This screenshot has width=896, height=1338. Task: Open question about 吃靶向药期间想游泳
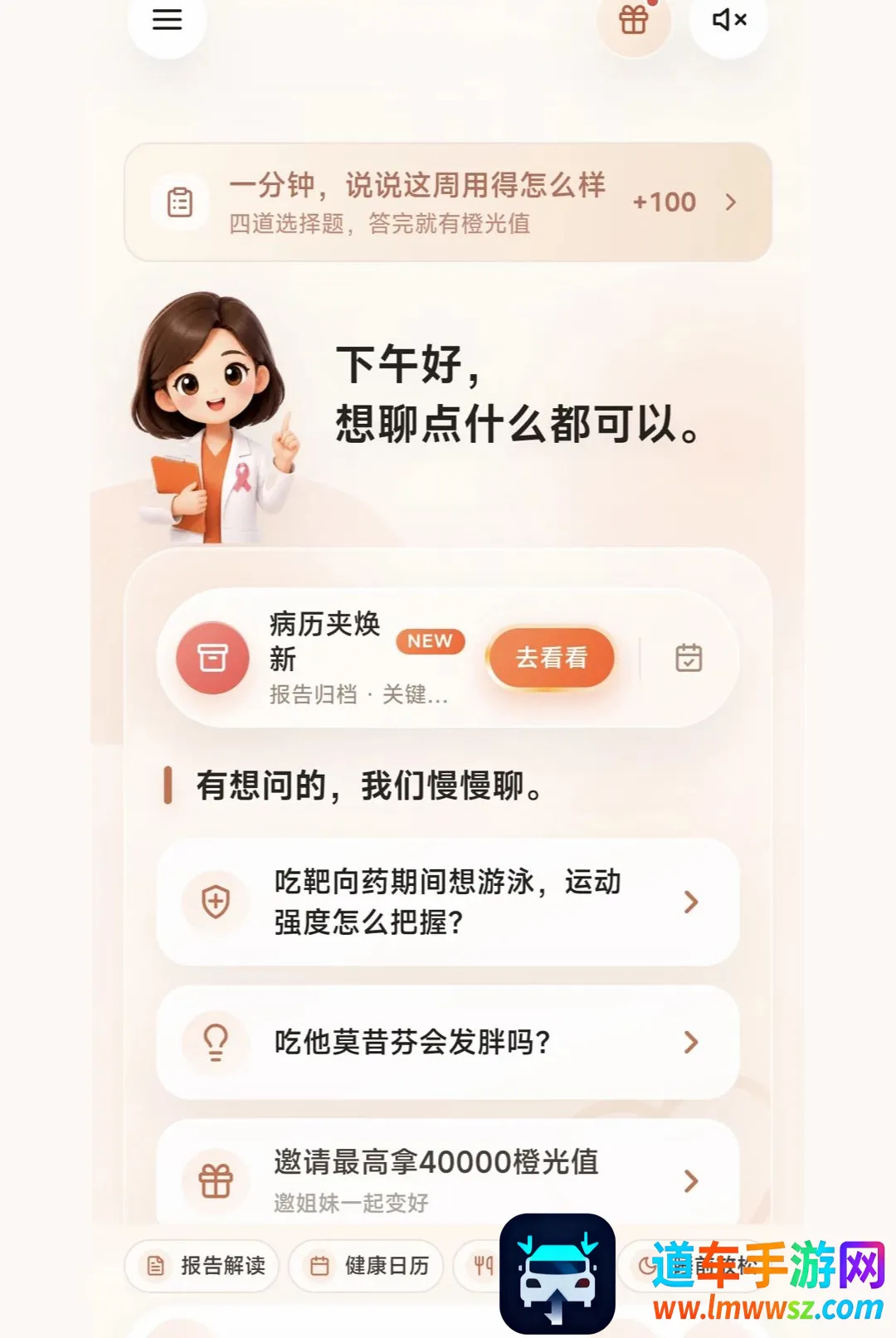click(x=448, y=902)
